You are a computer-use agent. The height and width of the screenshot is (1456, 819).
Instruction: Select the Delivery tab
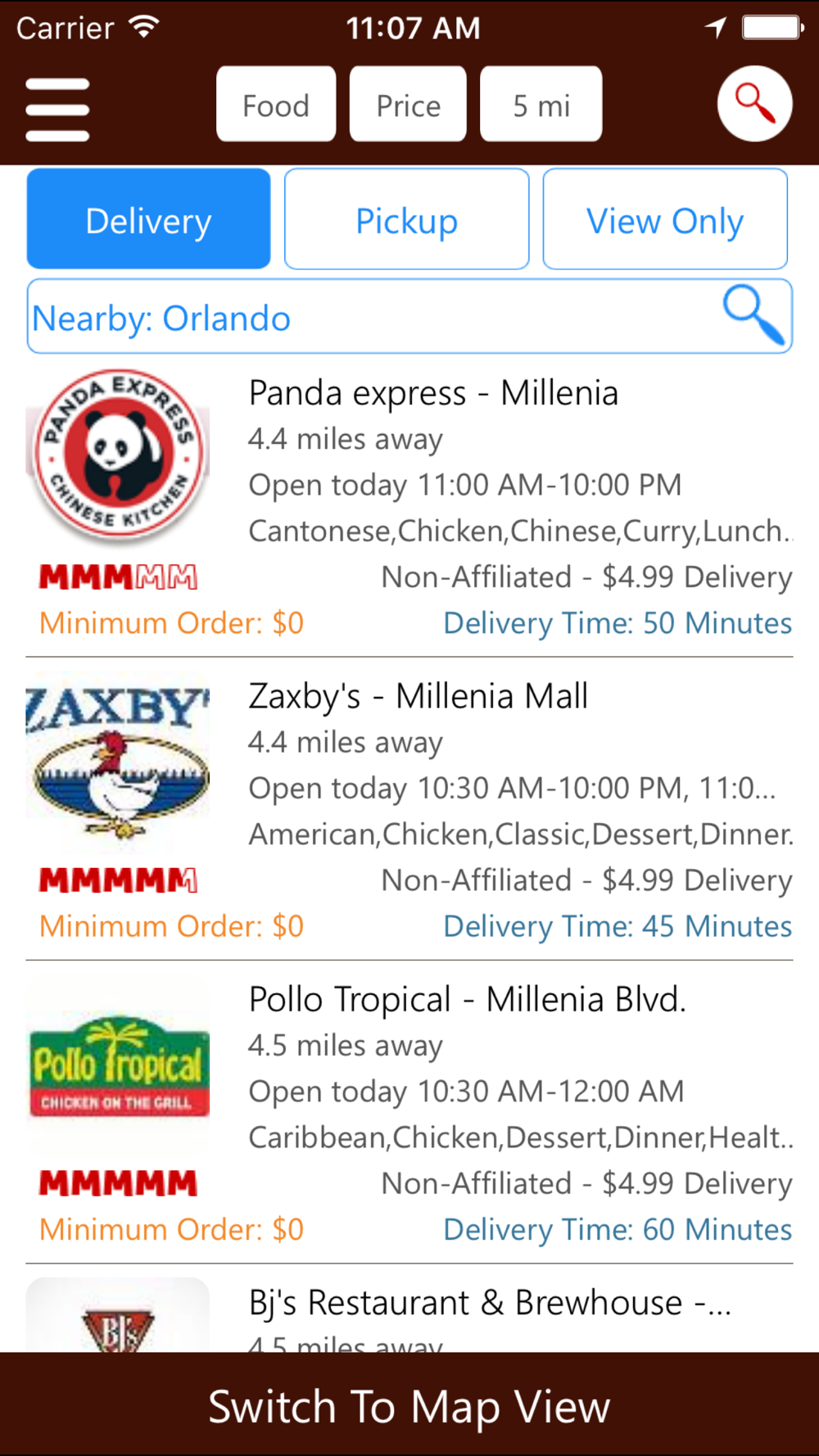coord(148,219)
